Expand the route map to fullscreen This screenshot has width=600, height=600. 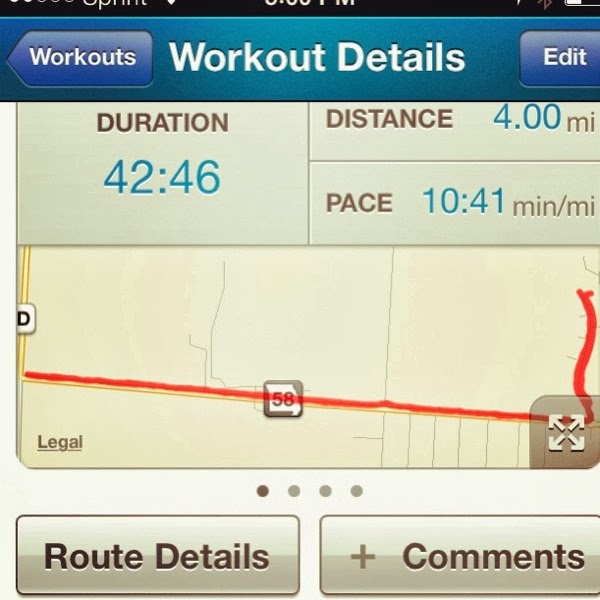click(x=566, y=433)
